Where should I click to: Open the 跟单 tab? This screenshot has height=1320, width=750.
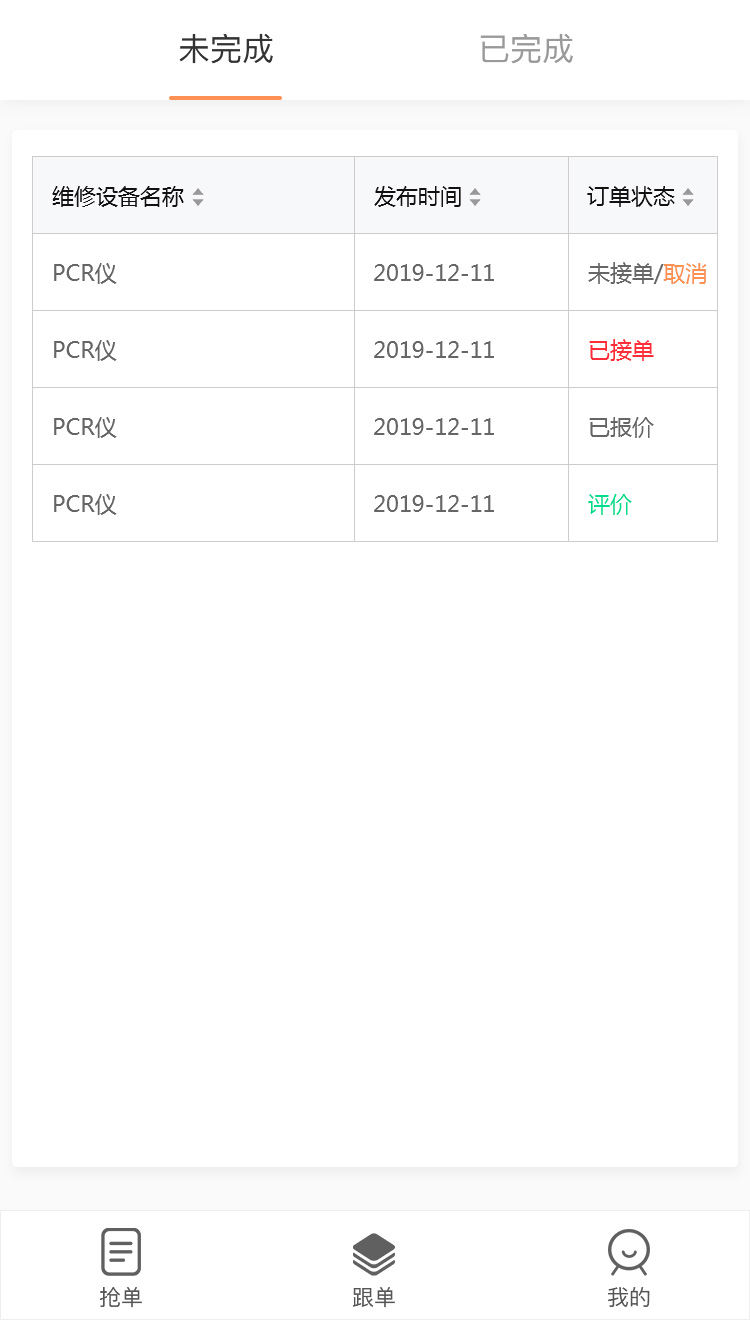pos(374,1268)
